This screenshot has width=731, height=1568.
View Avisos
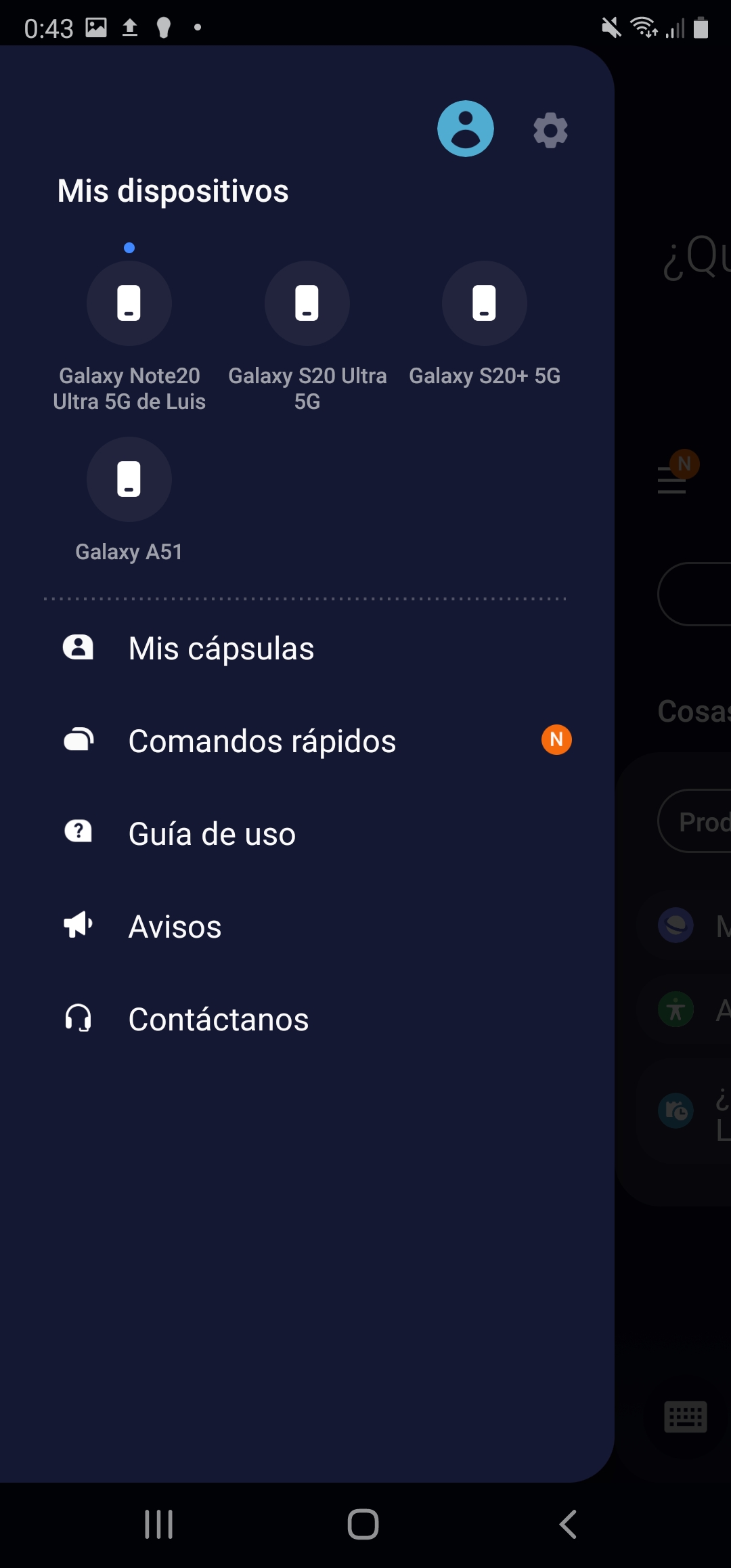(307, 926)
